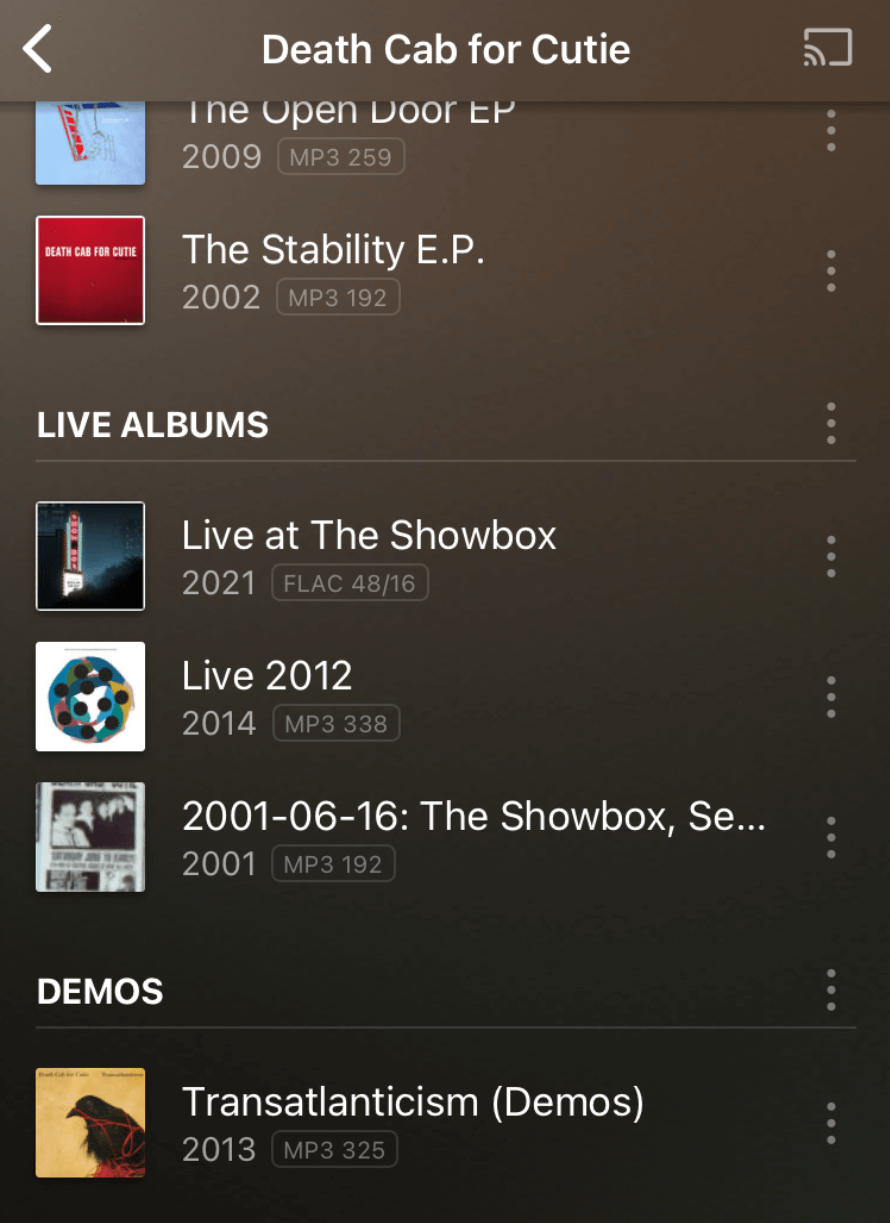Show options for Live 2012
890x1223 pixels.
point(830,696)
